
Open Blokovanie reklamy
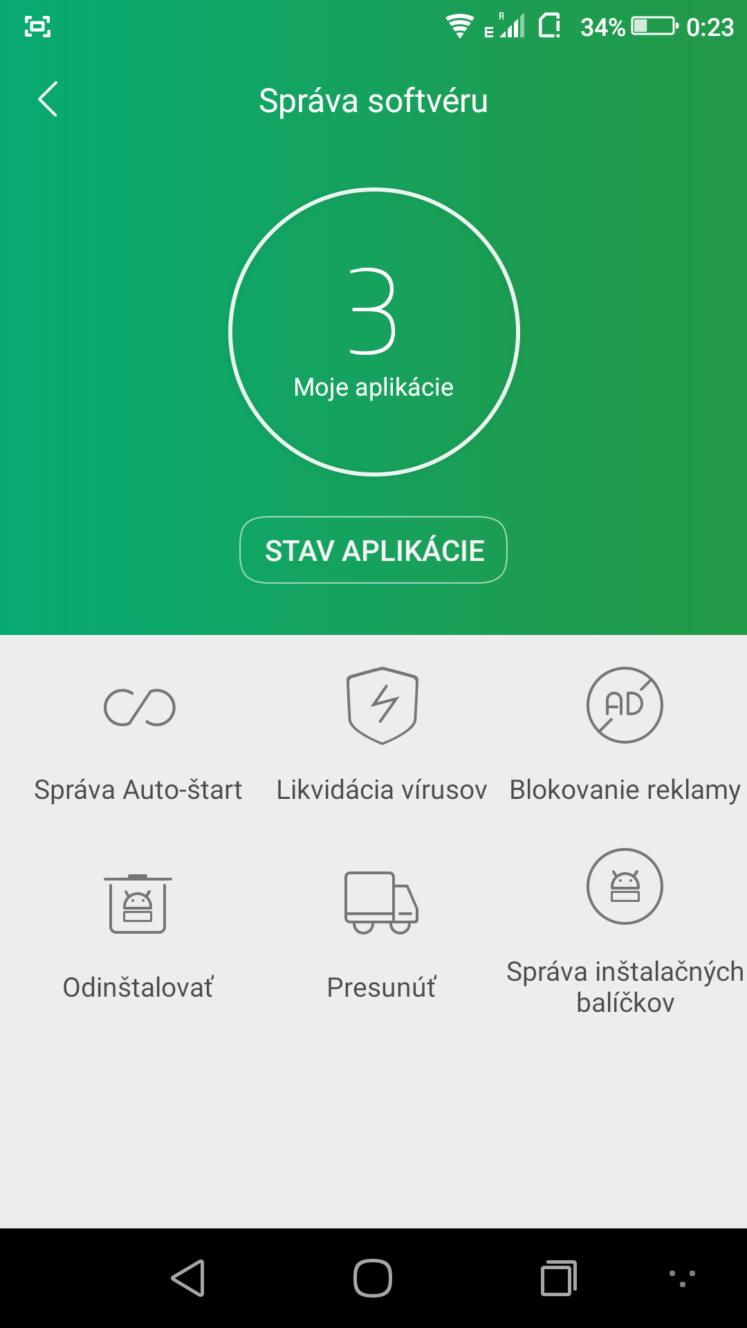click(x=625, y=735)
